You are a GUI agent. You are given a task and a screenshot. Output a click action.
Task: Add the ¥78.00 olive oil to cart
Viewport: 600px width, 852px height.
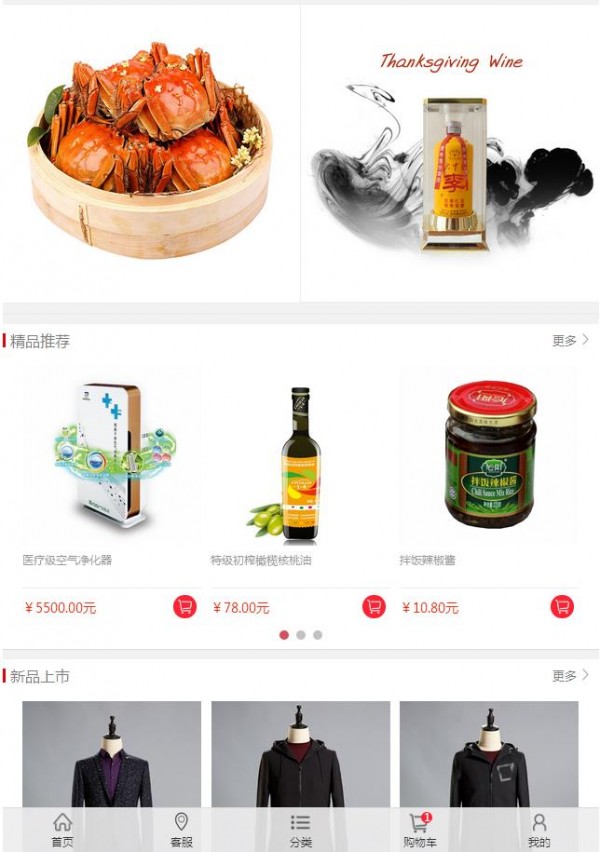click(374, 606)
